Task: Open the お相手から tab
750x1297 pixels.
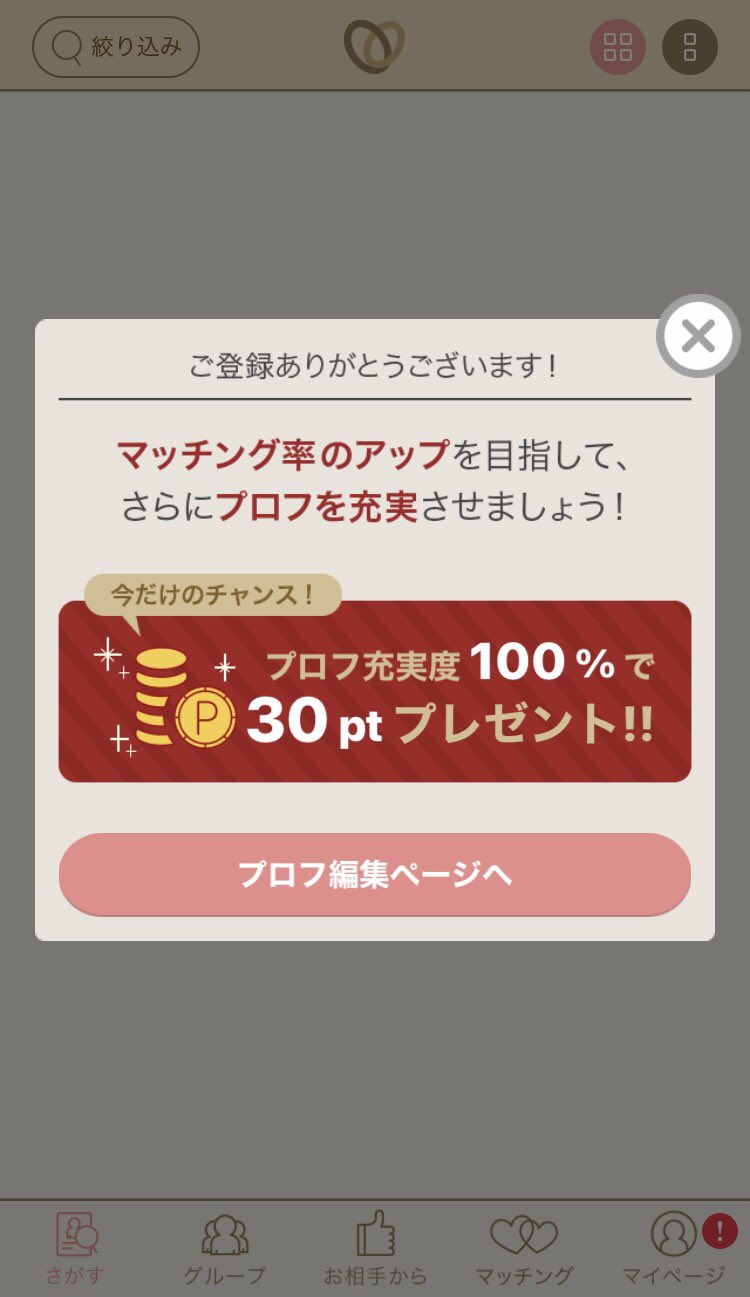Action: coord(375,1246)
